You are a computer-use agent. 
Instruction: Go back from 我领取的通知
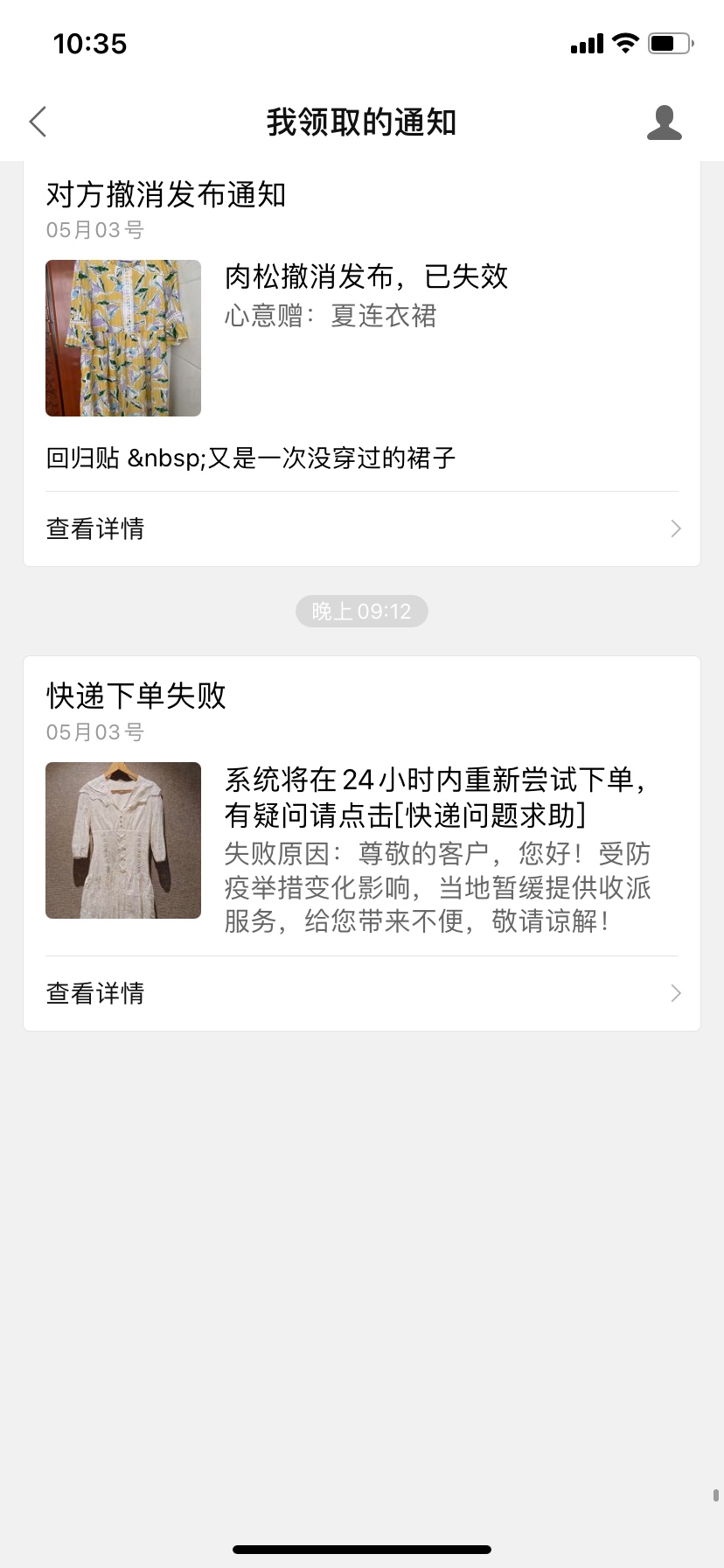coord(38,122)
